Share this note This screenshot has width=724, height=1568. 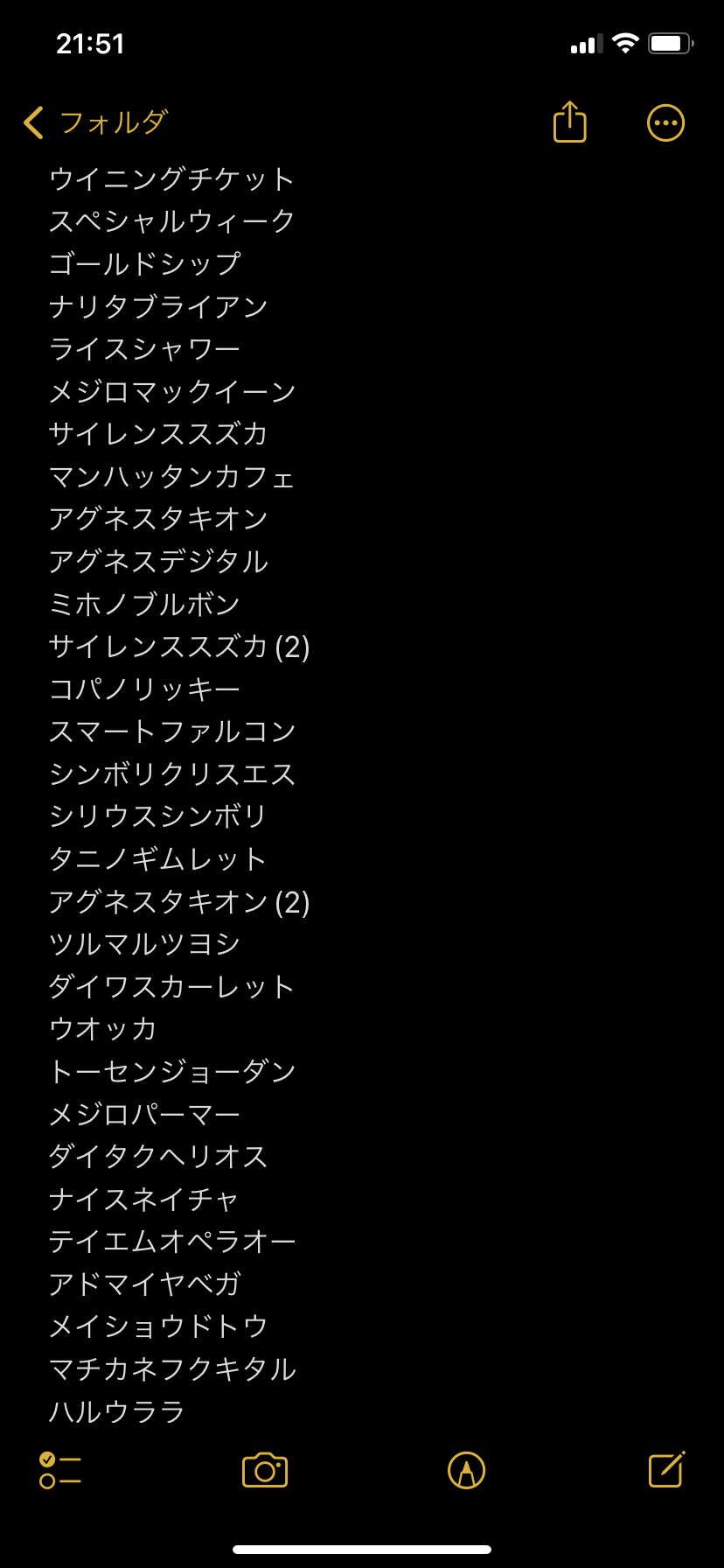[x=569, y=122]
